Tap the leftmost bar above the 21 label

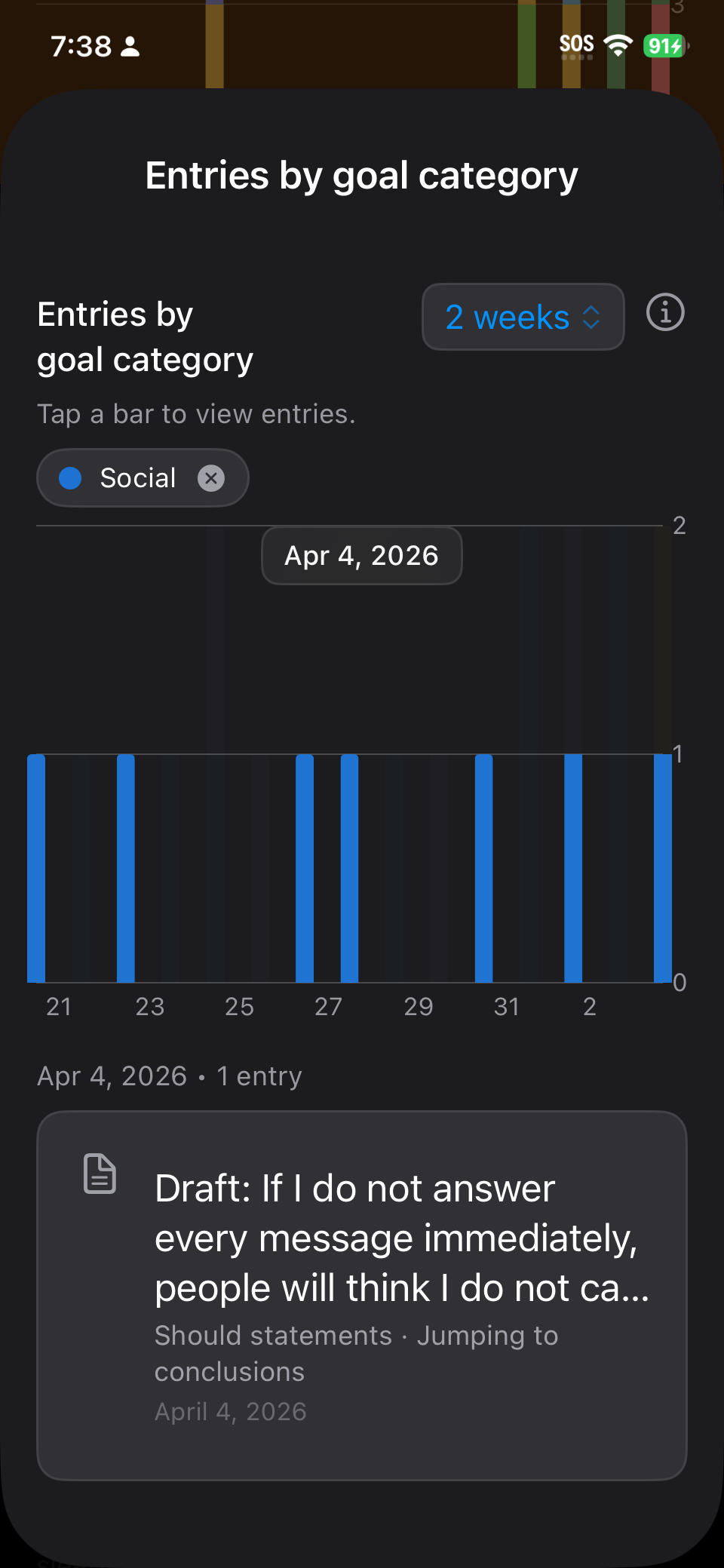pos(35,867)
